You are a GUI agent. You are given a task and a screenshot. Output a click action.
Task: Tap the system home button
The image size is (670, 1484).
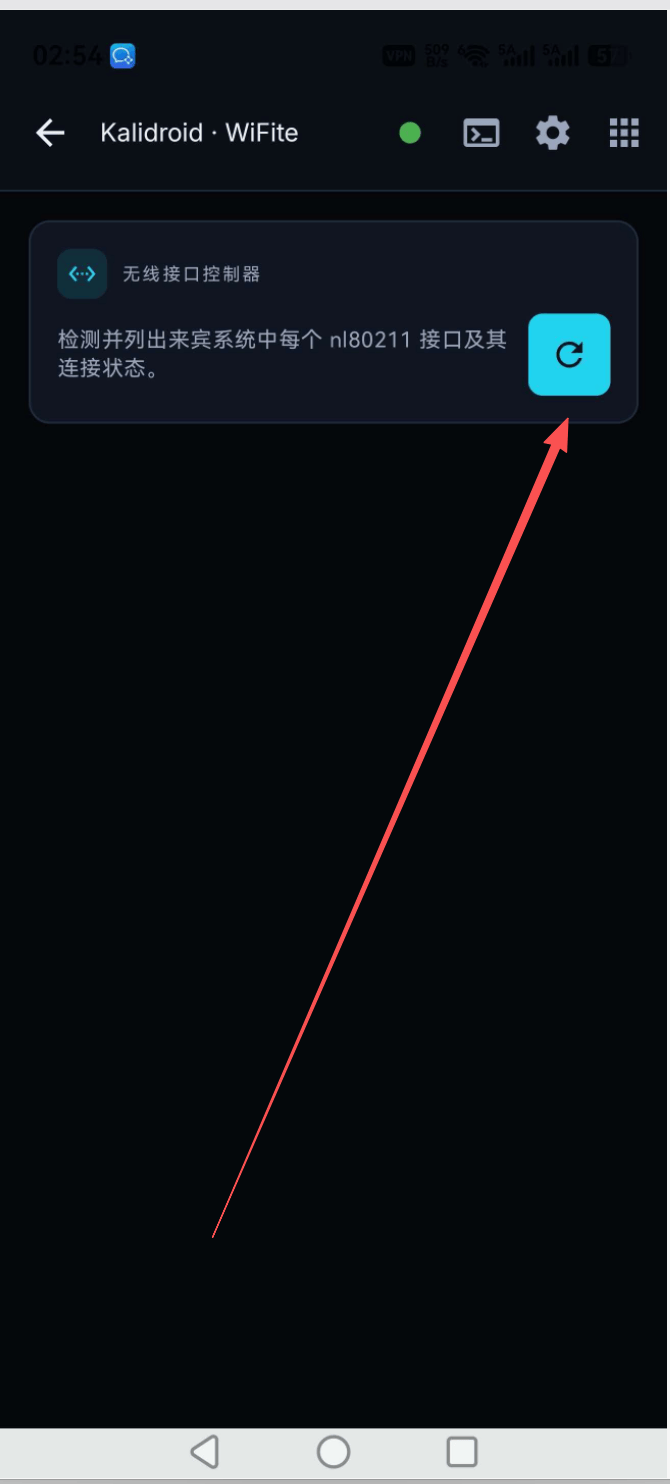(333, 1451)
